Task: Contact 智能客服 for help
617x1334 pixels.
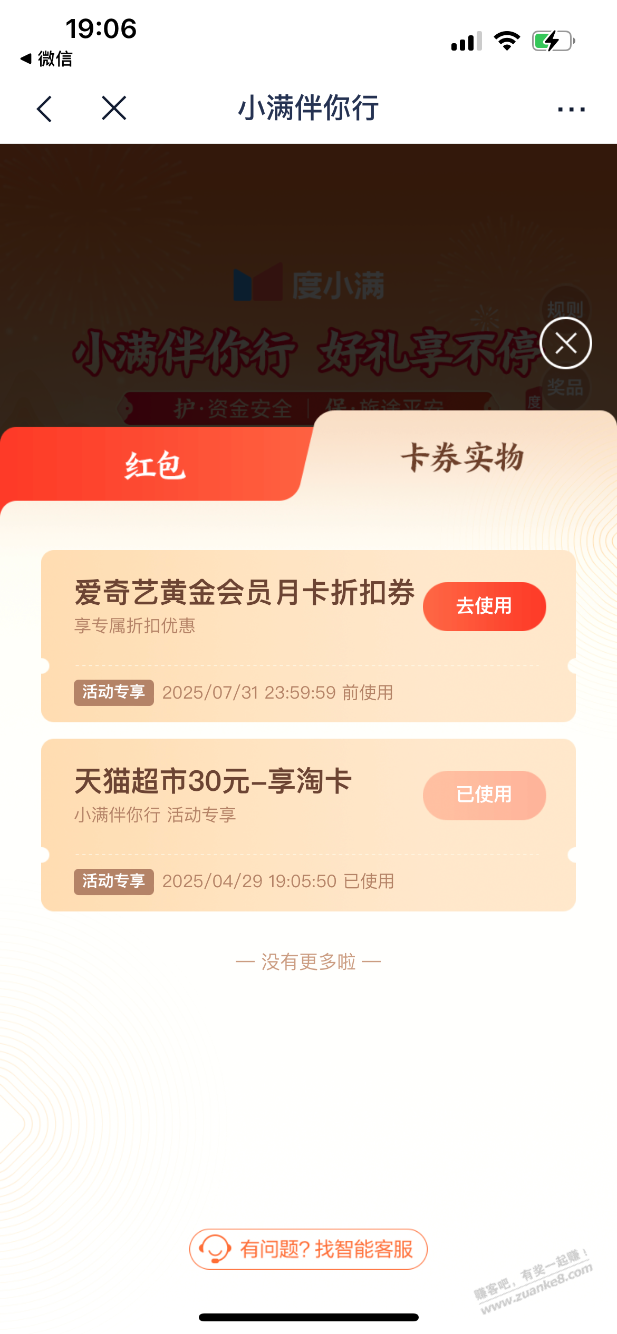Action: coord(308,1249)
